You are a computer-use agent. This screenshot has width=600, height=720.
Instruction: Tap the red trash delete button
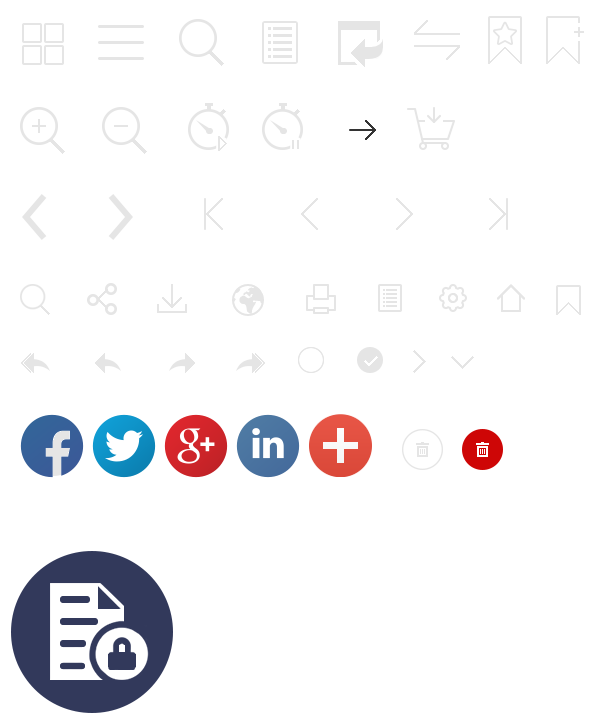click(482, 450)
